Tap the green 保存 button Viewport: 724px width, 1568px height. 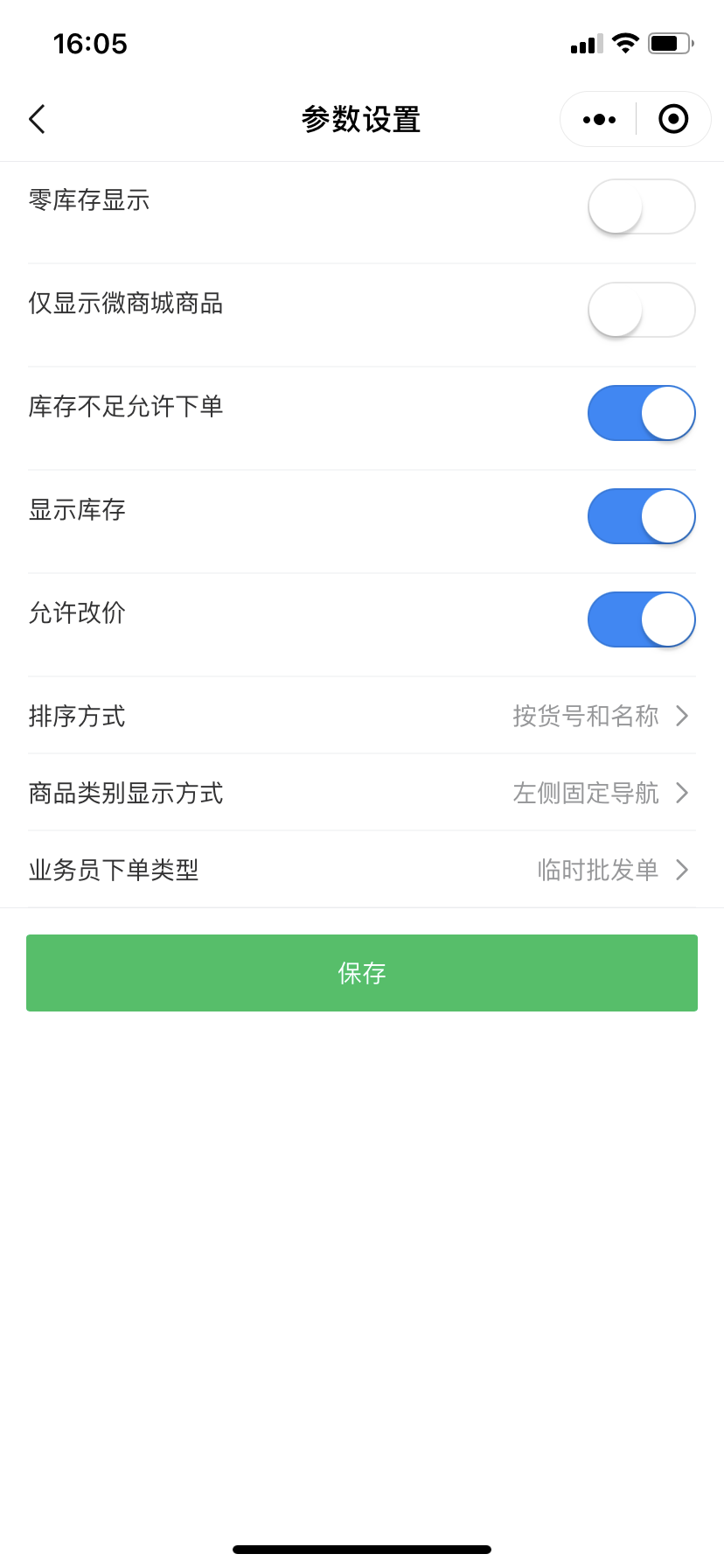362,973
